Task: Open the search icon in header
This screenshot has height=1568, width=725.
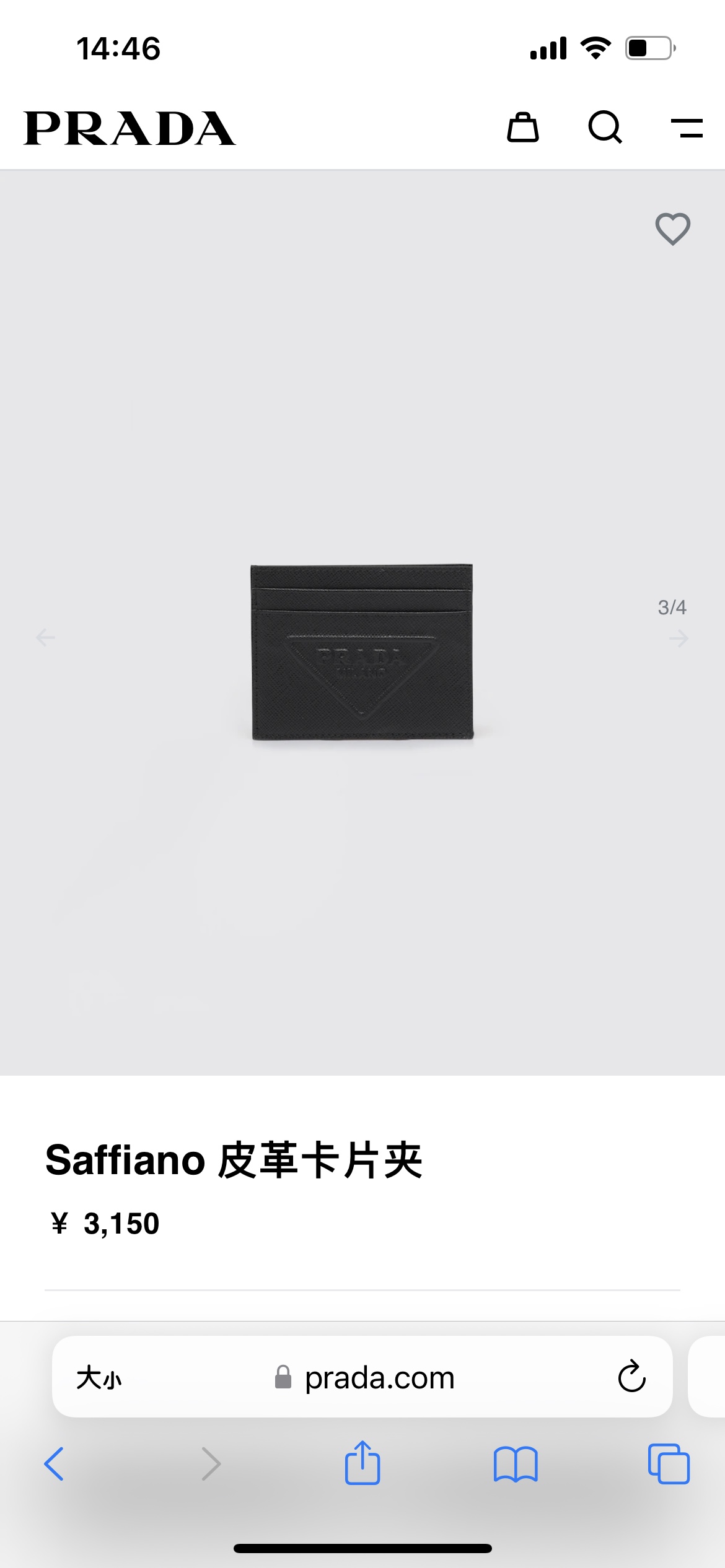Action: (605, 128)
